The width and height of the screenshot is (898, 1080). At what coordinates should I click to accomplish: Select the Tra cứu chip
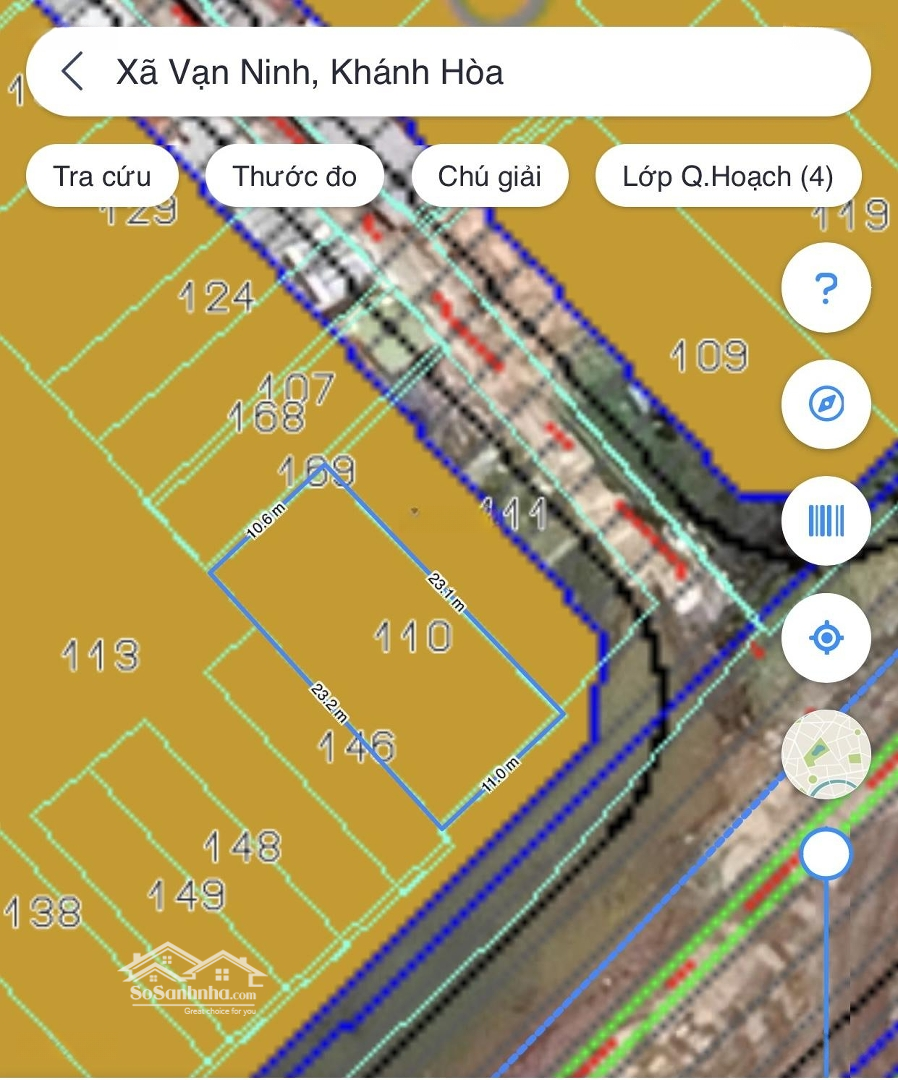[102, 176]
